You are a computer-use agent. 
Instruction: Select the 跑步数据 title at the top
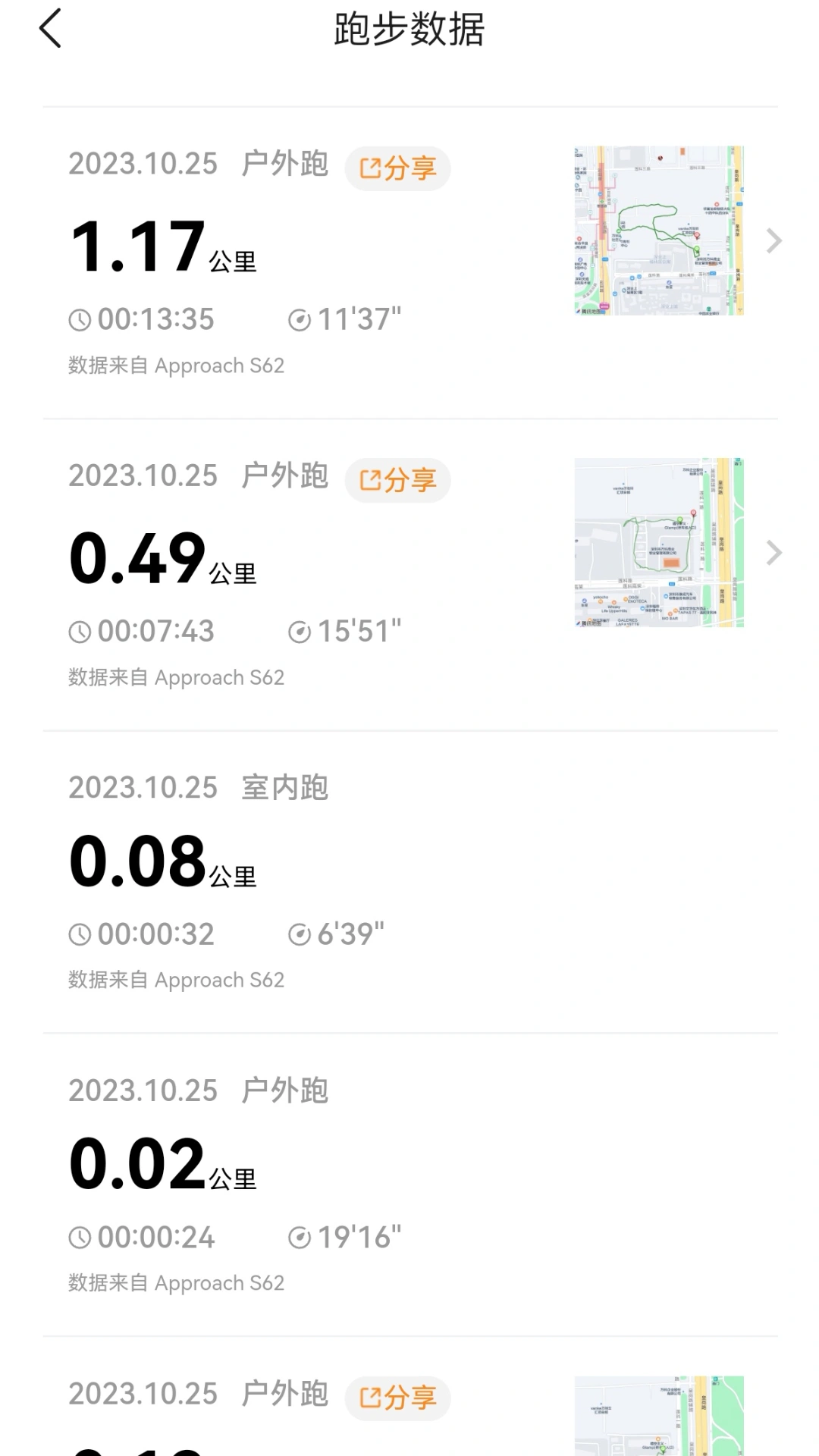pyautogui.click(x=409, y=32)
